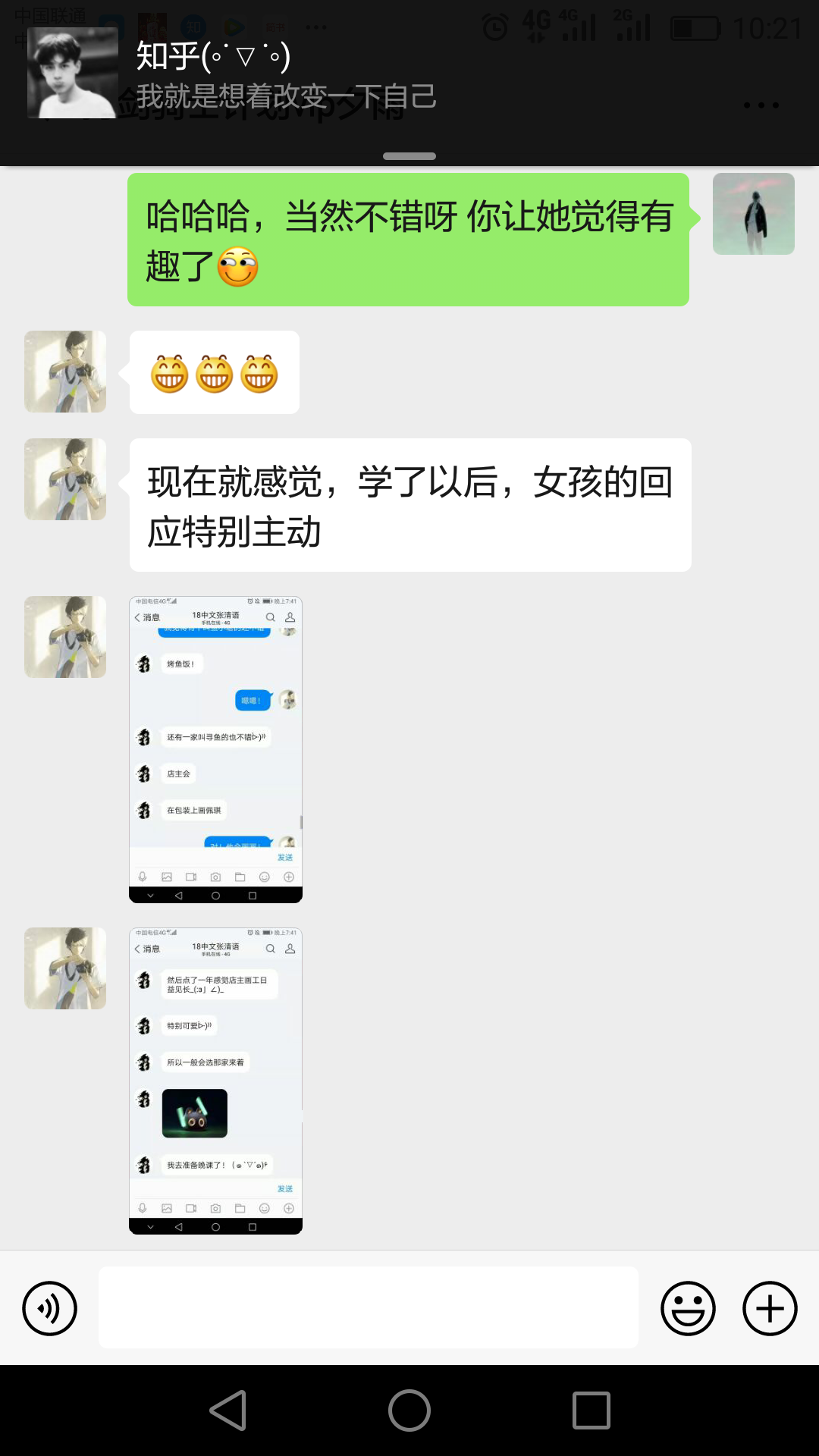
Task: Open the three-dot chat menu
Action: pyautogui.click(x=761, y=105)
